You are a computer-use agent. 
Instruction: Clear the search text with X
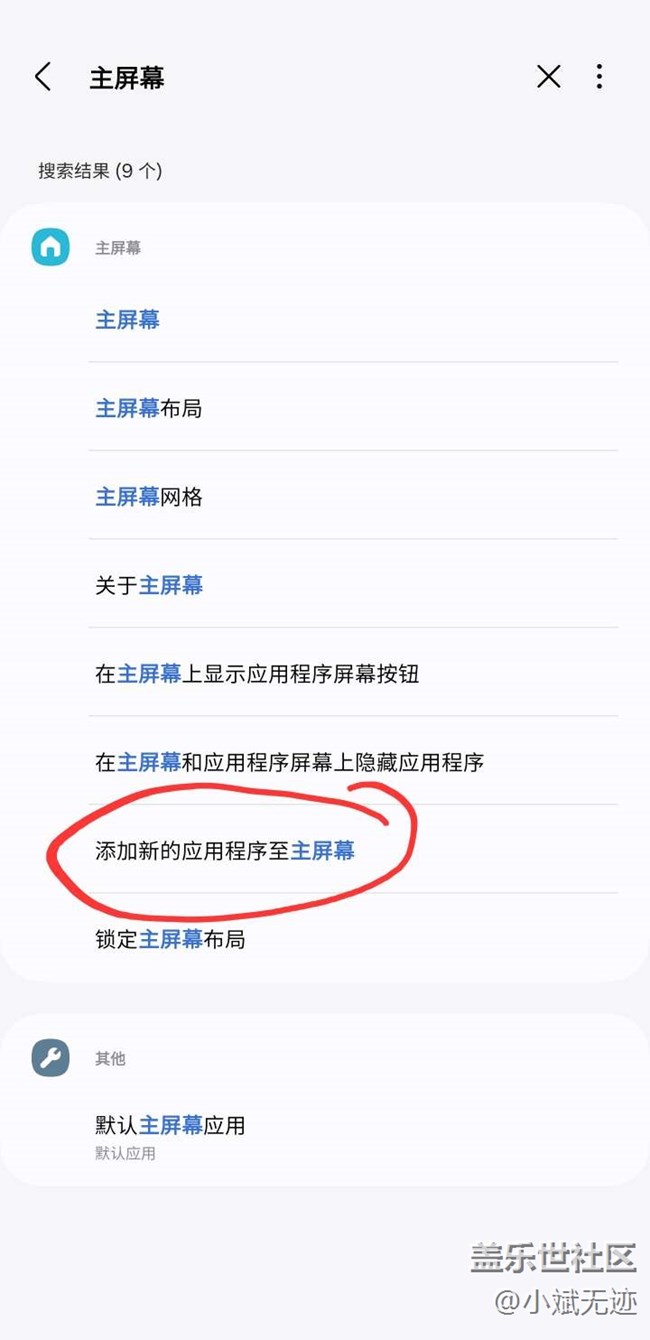pyautogui.click(x=548, y=77)
